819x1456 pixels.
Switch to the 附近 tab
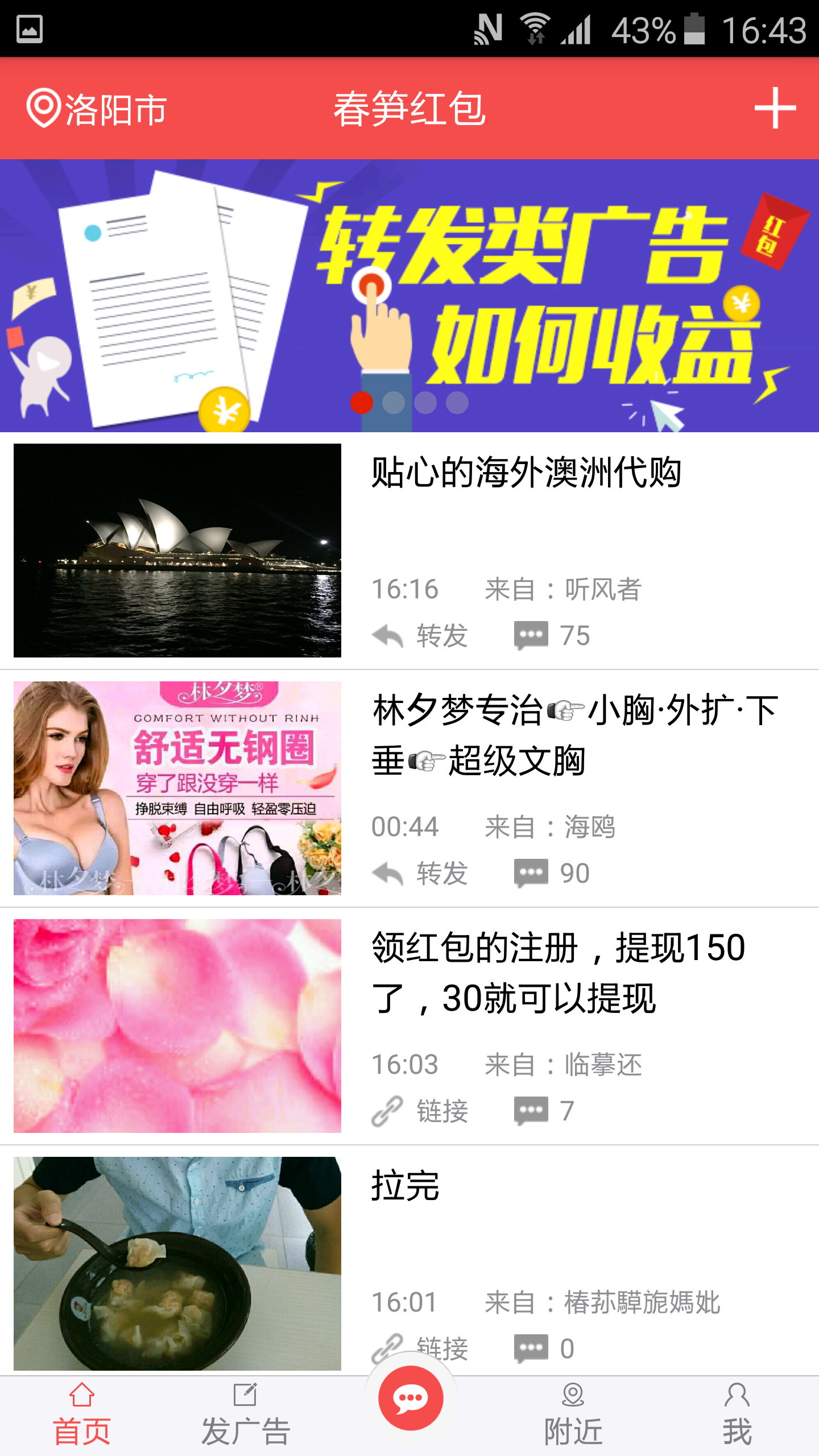pyautogui.click(x=573, y=1416)
